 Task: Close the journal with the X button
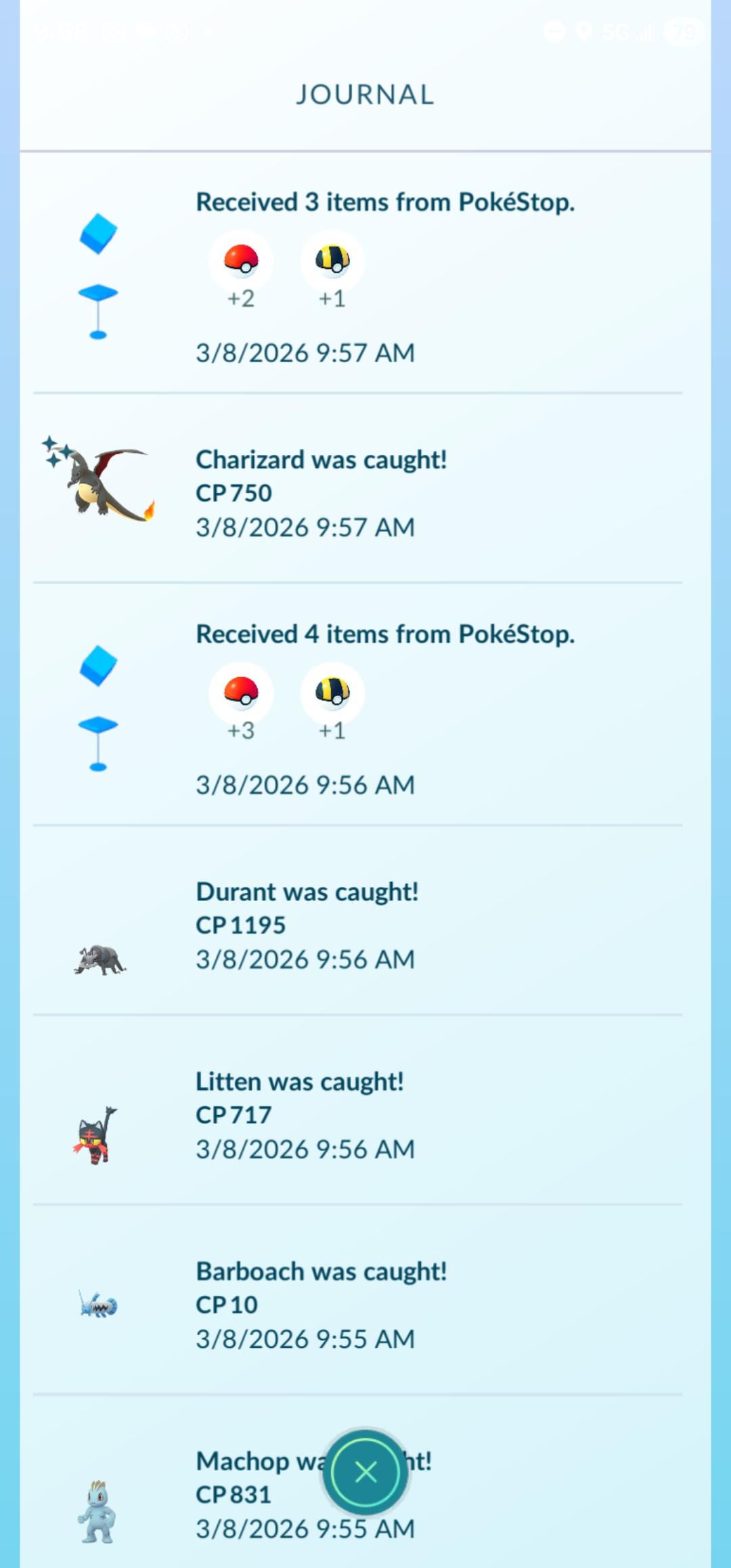coord(365,1472)
